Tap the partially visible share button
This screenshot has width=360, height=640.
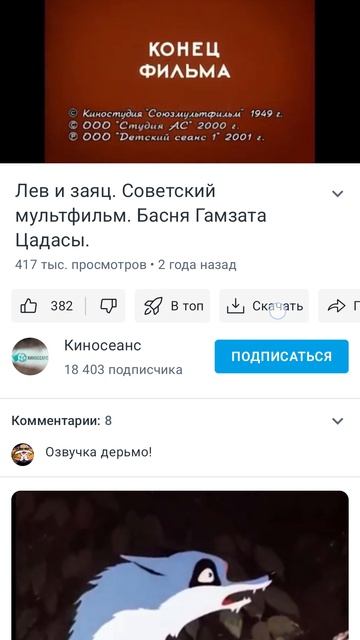339,306
